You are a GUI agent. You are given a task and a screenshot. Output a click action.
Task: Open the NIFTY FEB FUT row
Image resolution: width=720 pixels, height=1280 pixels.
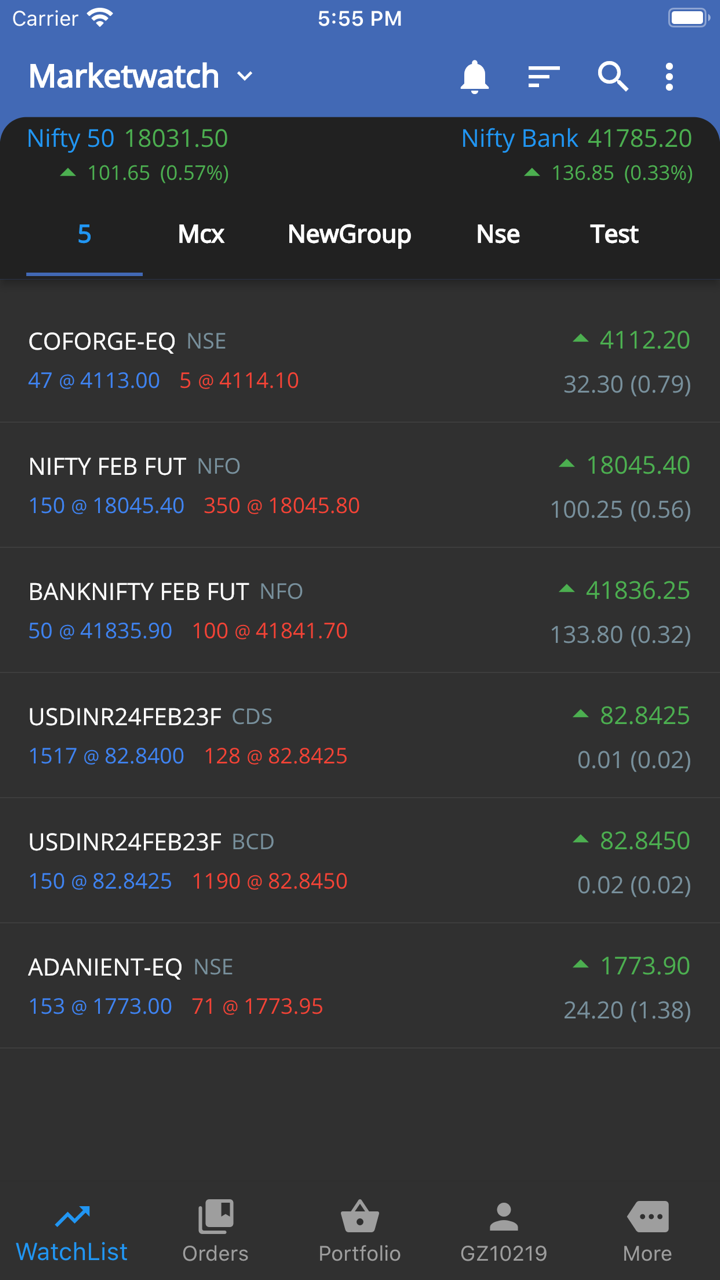[x=360, y=485]
